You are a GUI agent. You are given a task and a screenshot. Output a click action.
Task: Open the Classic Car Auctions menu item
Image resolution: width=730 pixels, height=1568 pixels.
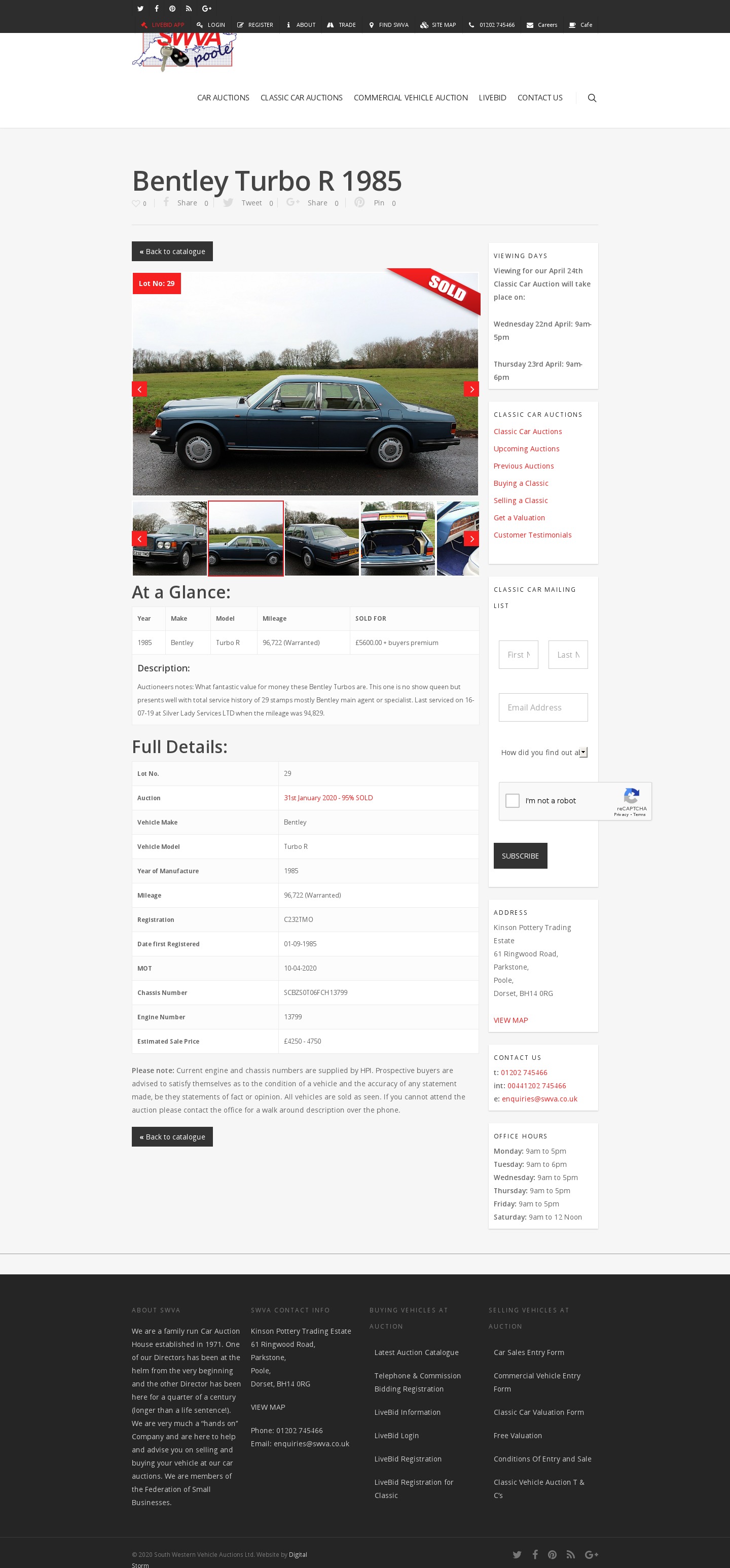(x=301, y=97)
